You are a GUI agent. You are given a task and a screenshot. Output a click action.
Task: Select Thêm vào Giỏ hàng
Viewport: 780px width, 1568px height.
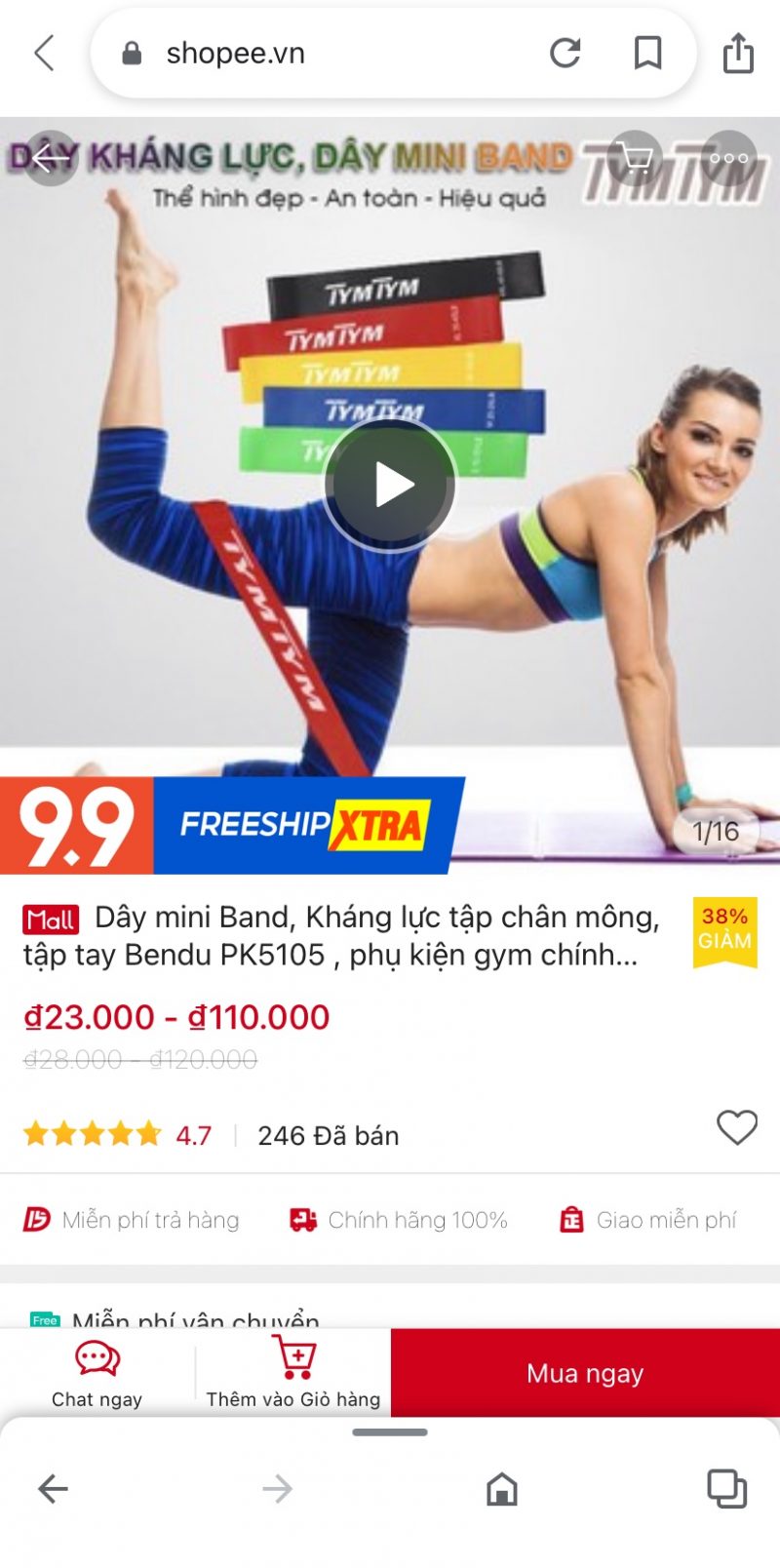(x=293, y=1373)
